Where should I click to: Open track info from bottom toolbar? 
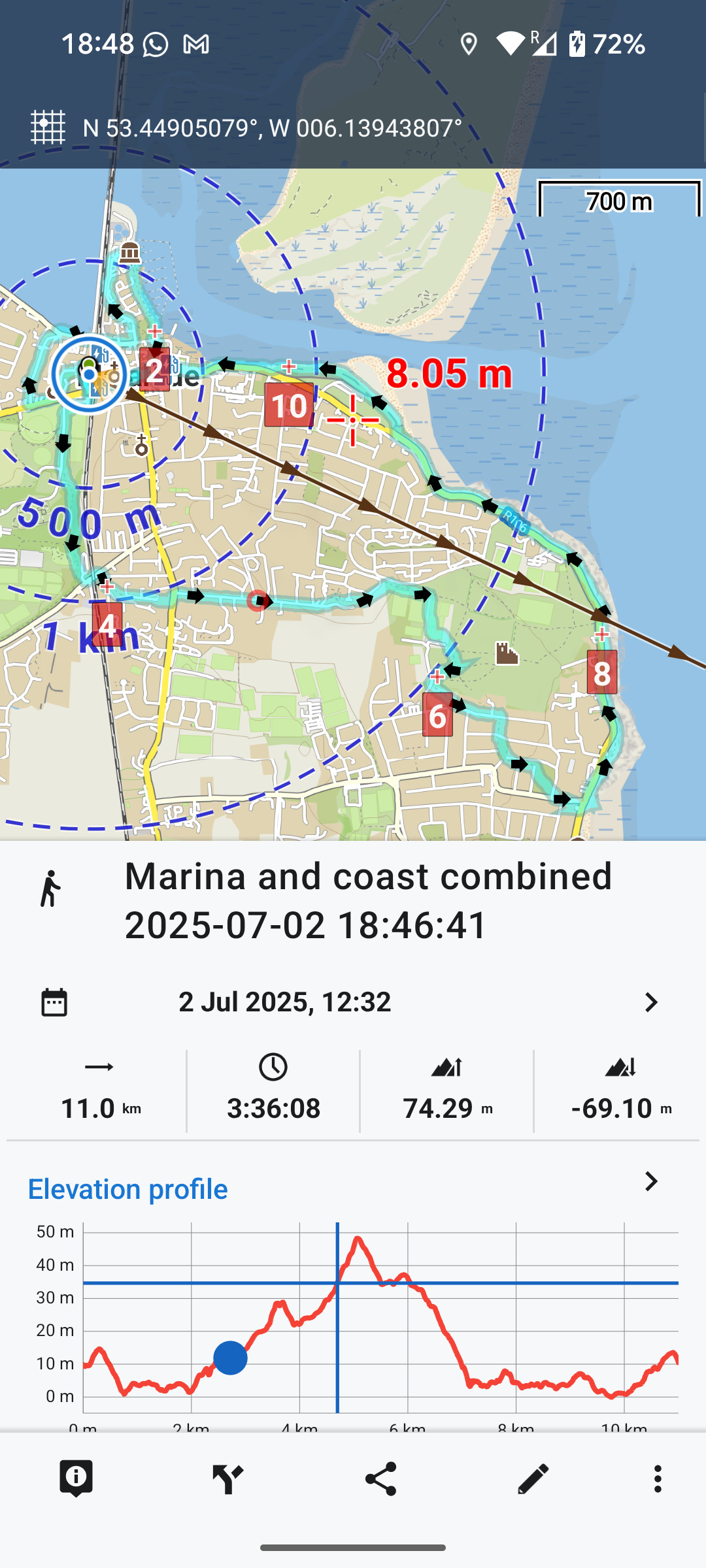76,1478
